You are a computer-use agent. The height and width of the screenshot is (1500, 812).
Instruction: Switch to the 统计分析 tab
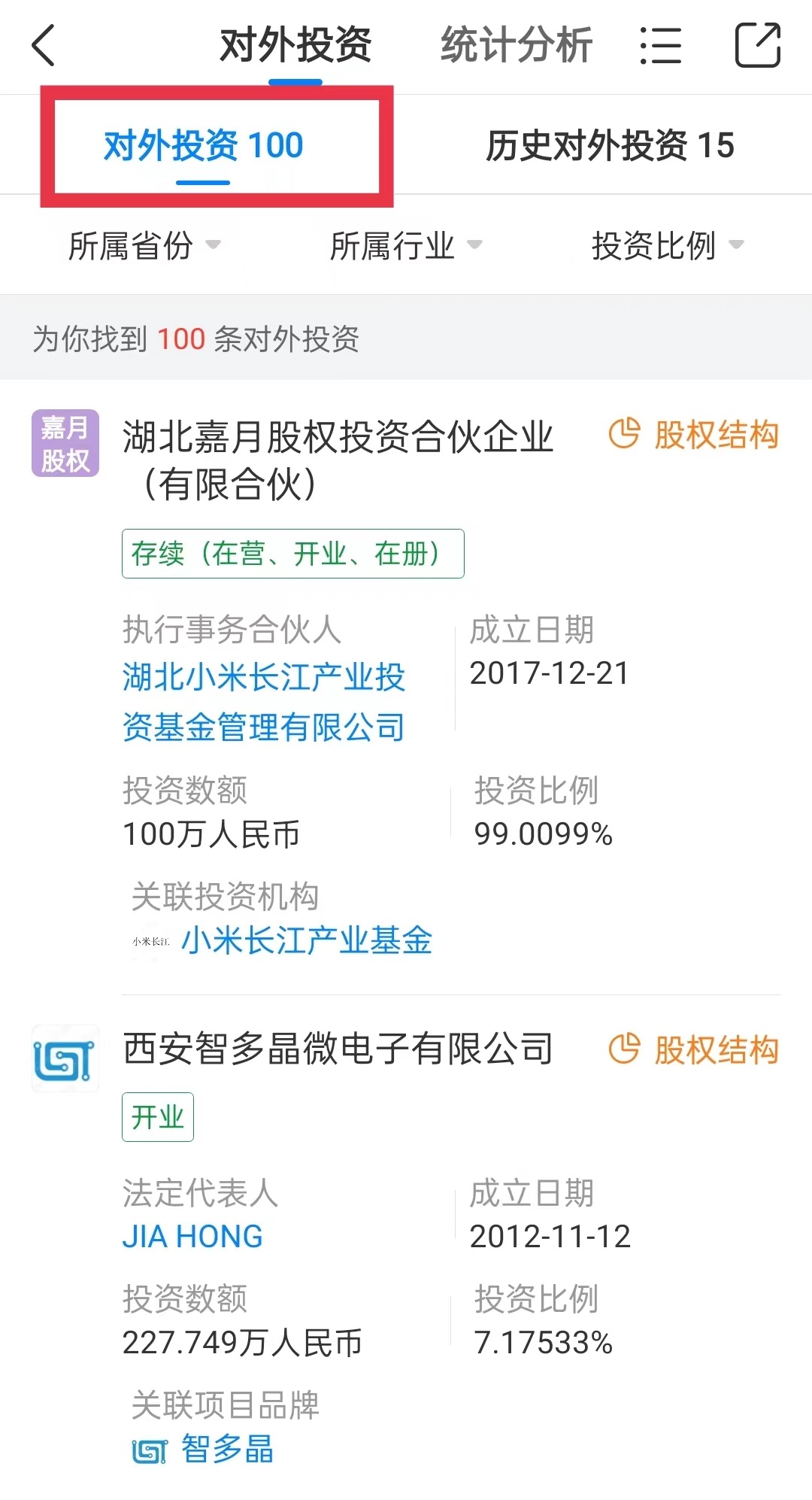517,45
